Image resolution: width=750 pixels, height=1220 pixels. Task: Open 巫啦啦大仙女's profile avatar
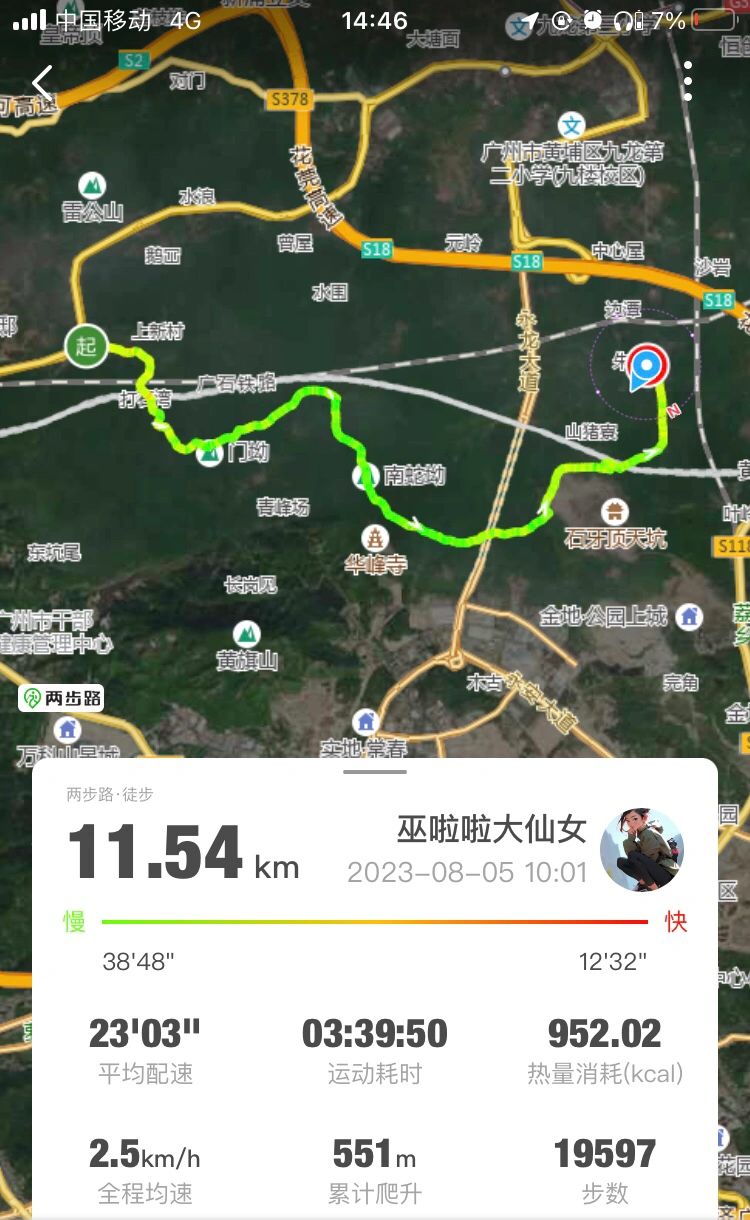click(641, 850)
